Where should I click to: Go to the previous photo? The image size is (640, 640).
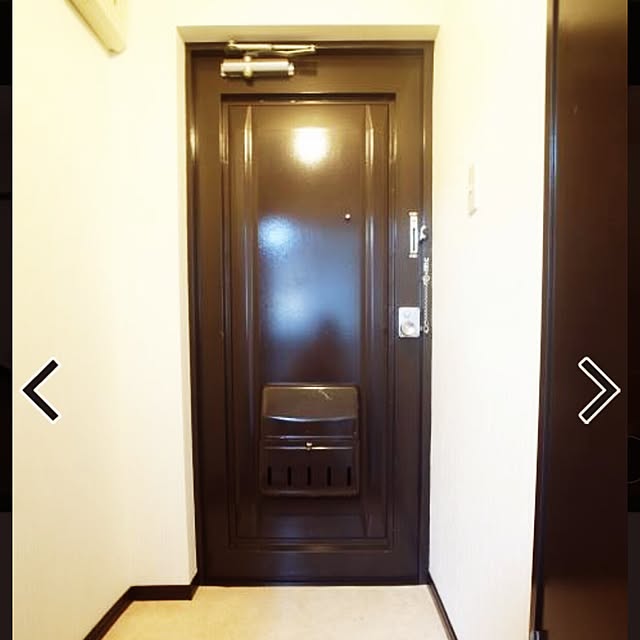point(40,390)
